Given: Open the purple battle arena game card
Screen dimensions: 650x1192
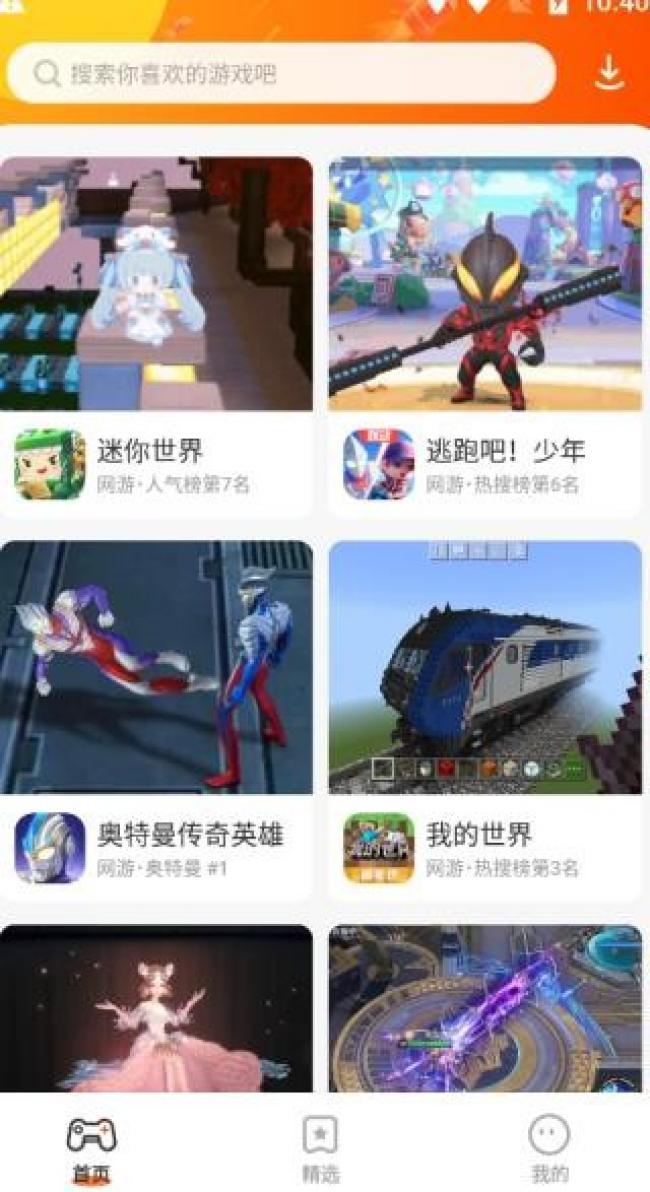Looking at the screenshot, I should point(485,1008).
